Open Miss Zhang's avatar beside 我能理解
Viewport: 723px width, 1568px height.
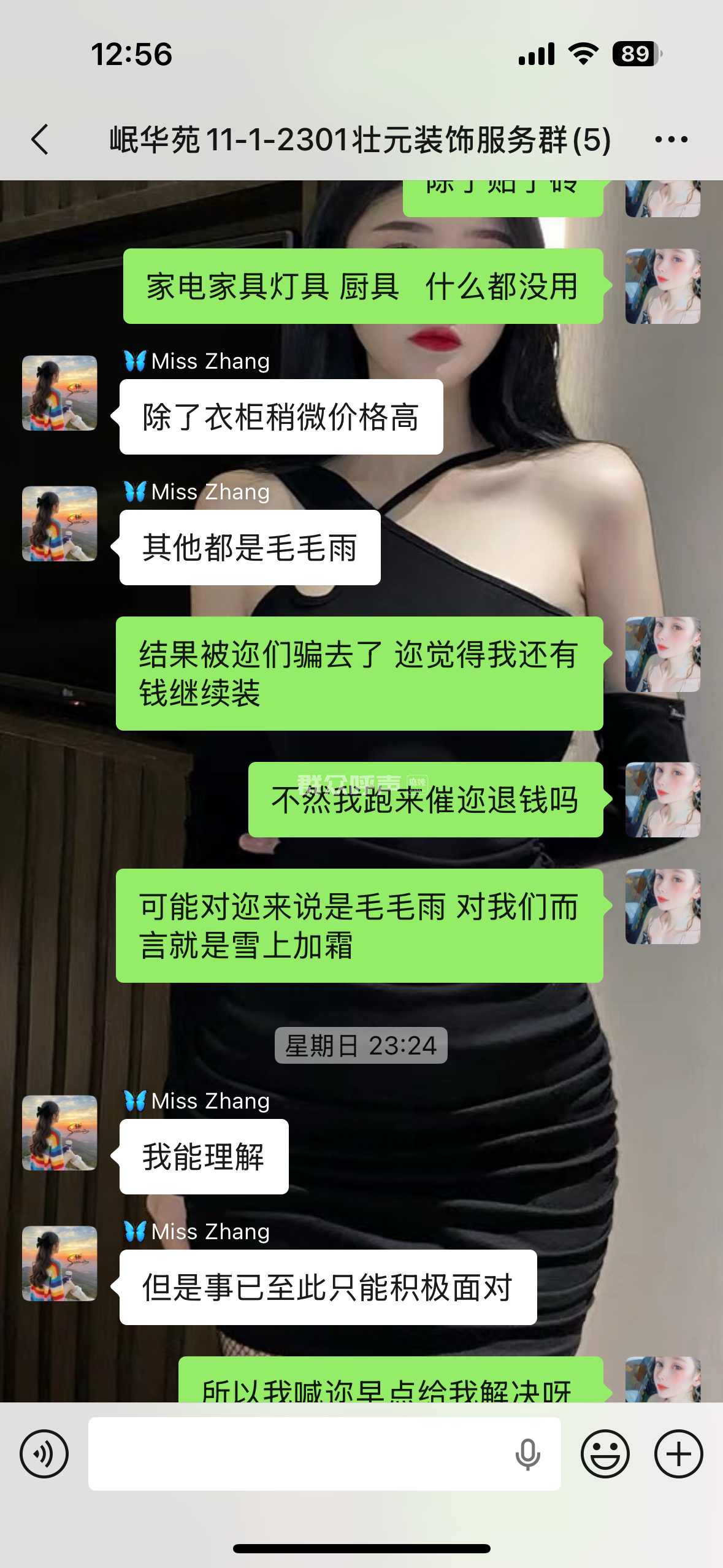(59, 1132)
